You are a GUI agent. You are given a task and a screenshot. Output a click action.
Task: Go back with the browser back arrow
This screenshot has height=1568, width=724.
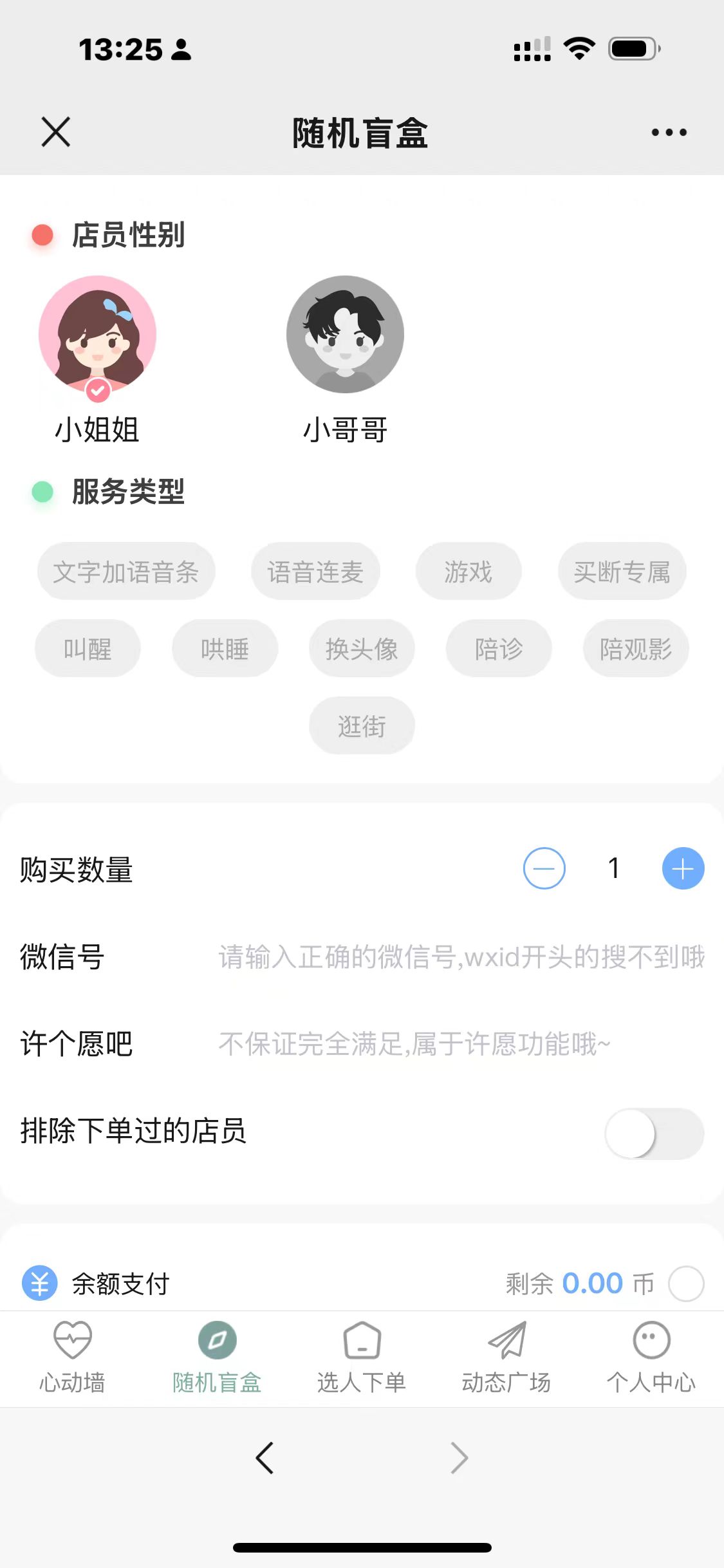265,1458
